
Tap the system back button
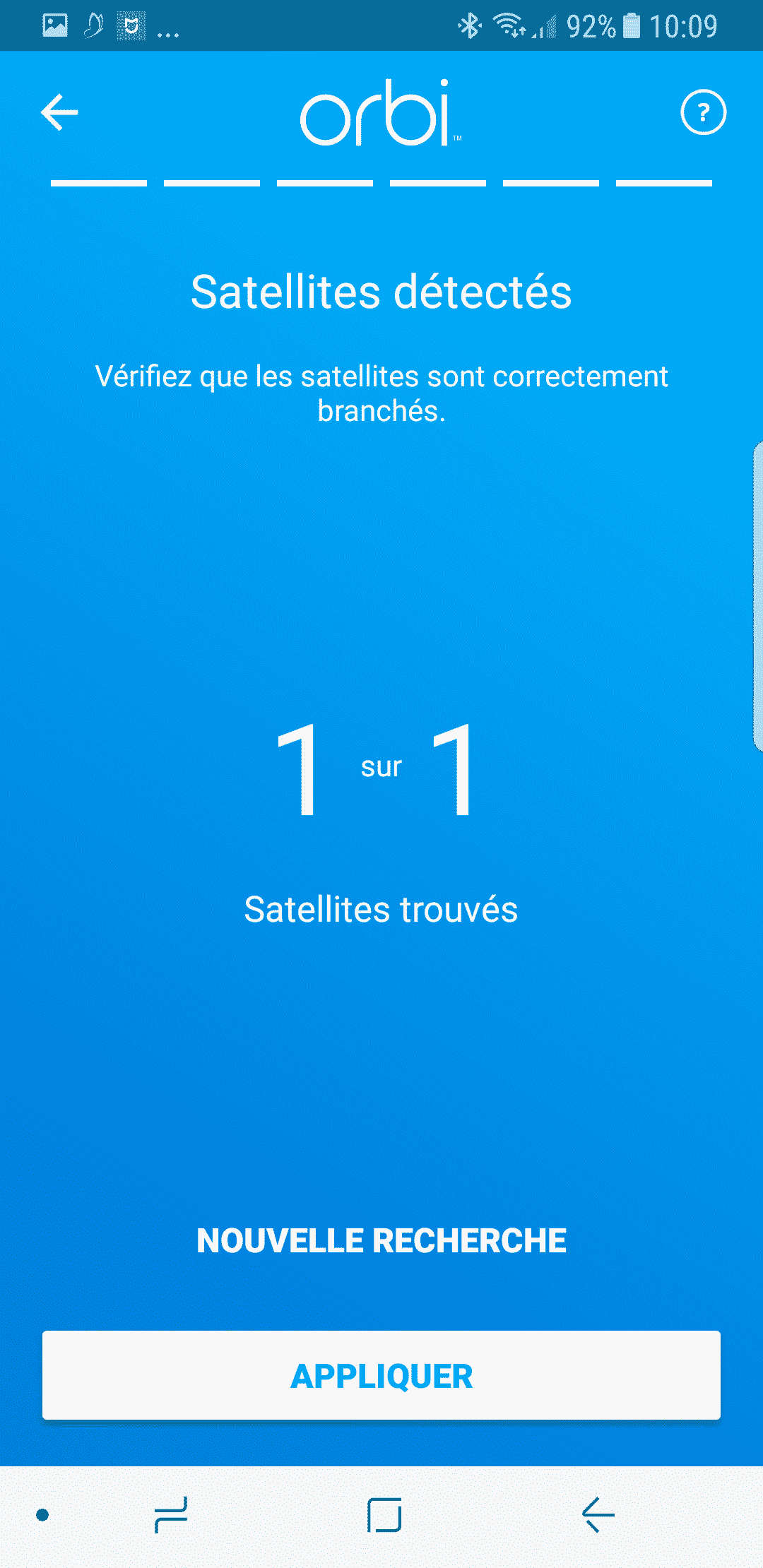coord(598,1515)
